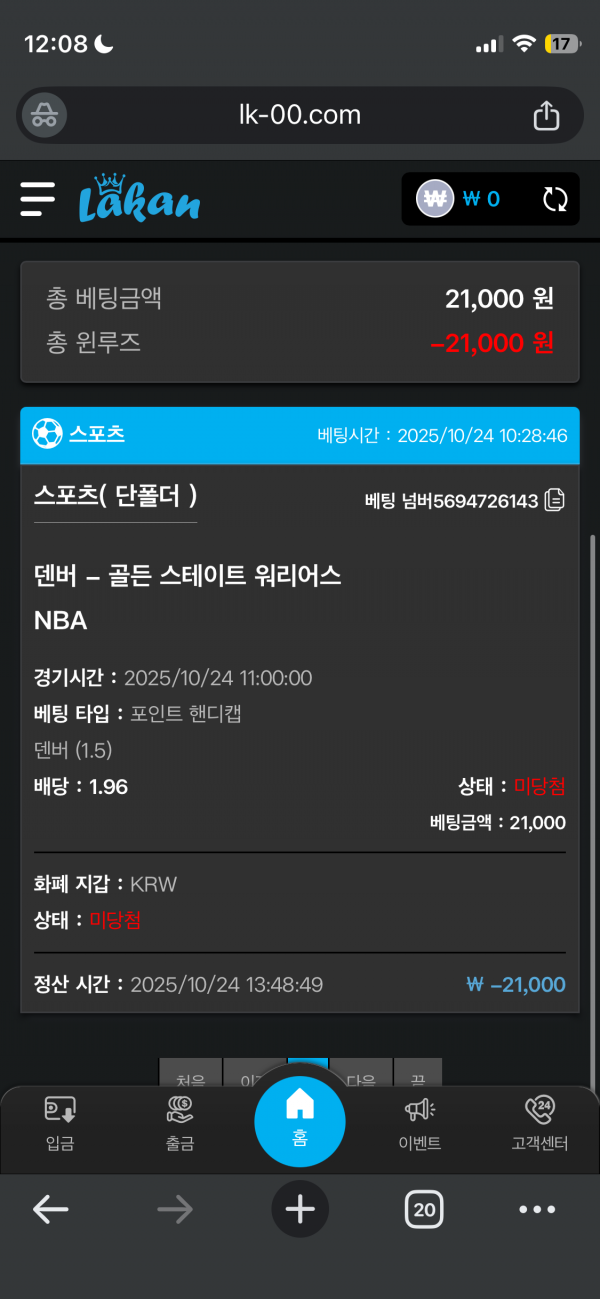This screenshot has width=600, height=1299.
Task: Open the 출금 withdrawal tab
Action: tap(180, 1123)
